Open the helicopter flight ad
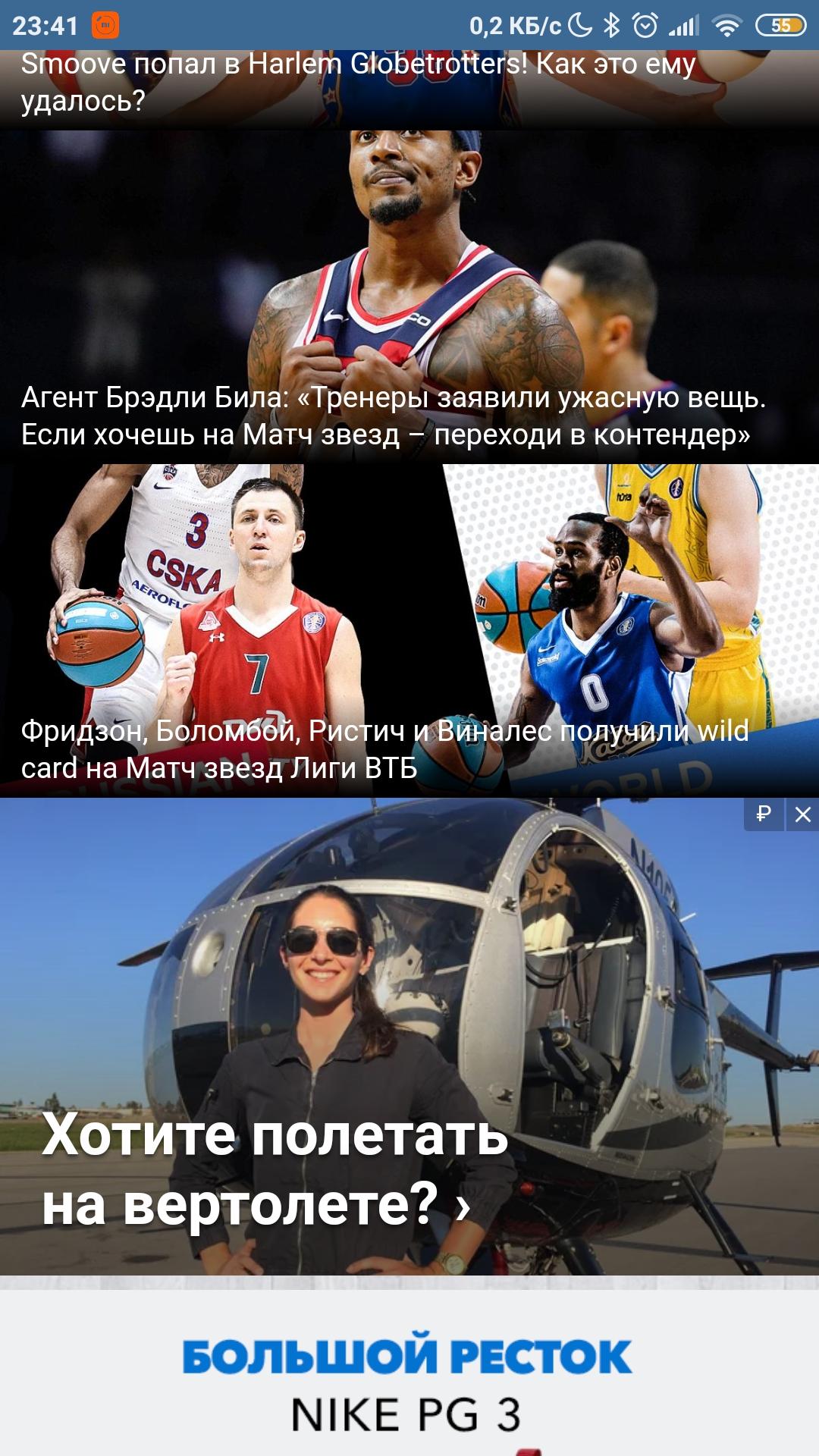Screen dimensions: 819x1456 [409, 1036]
